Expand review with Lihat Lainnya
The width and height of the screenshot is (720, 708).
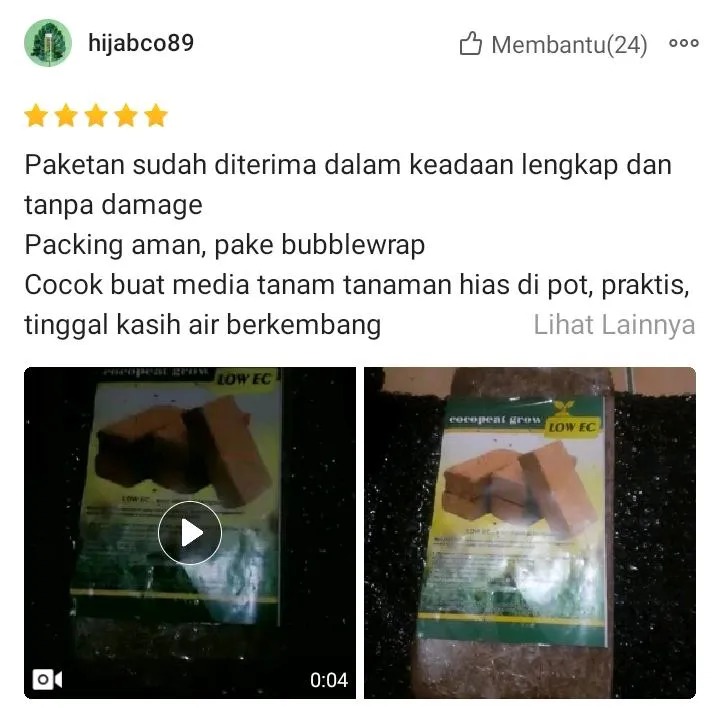coord(613,325)
